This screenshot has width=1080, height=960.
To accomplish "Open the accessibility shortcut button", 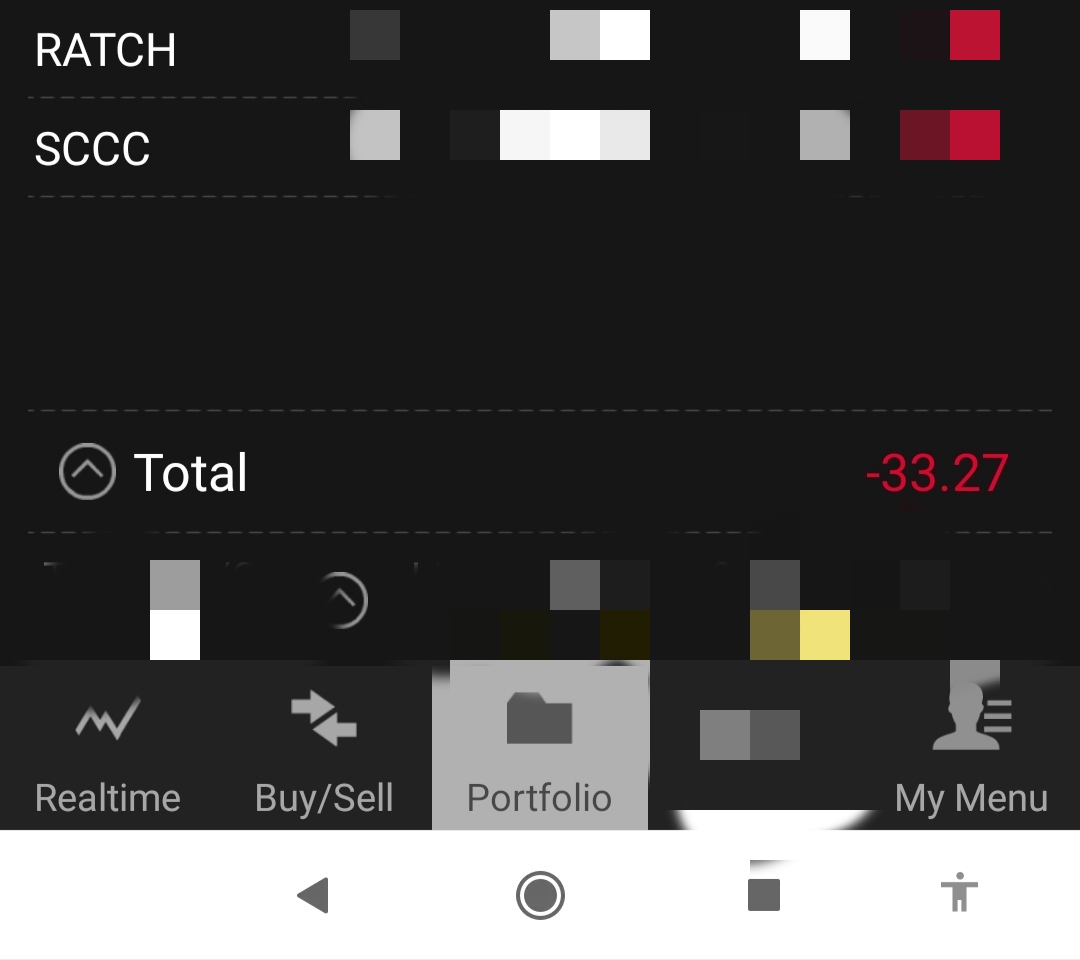I will (x=959, y=892).
